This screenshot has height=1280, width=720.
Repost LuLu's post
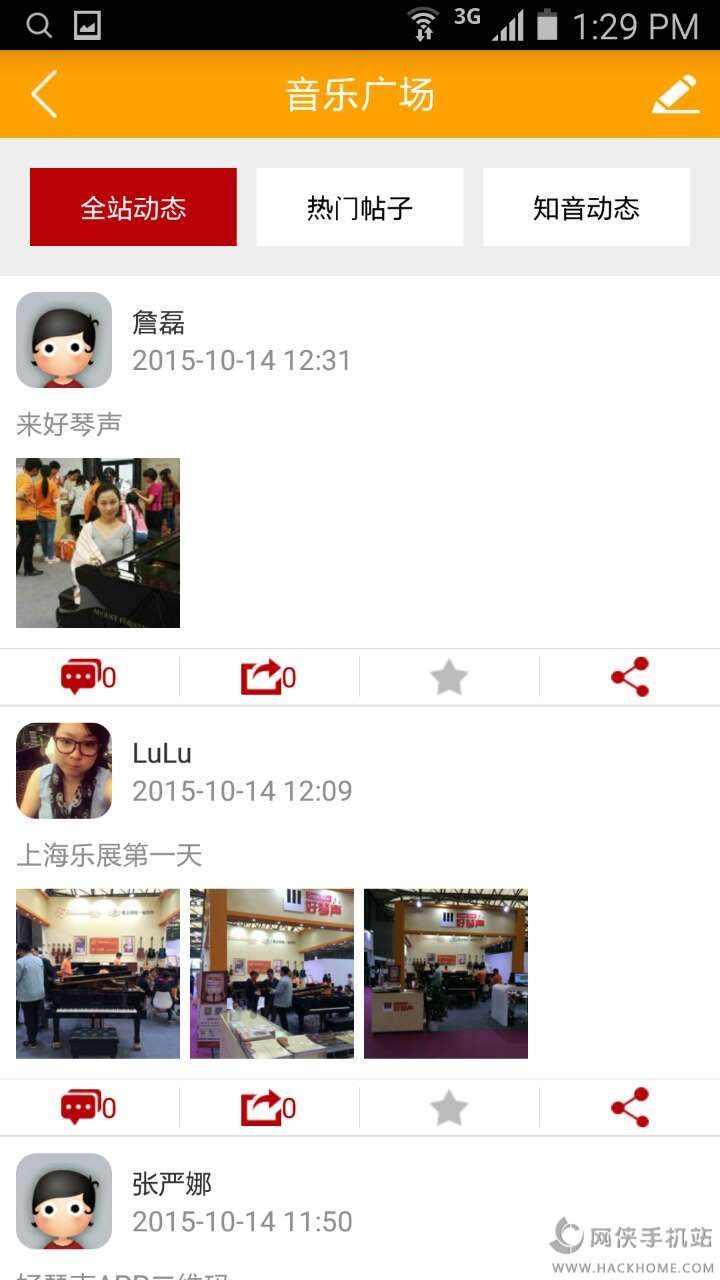pos(268,1108)
